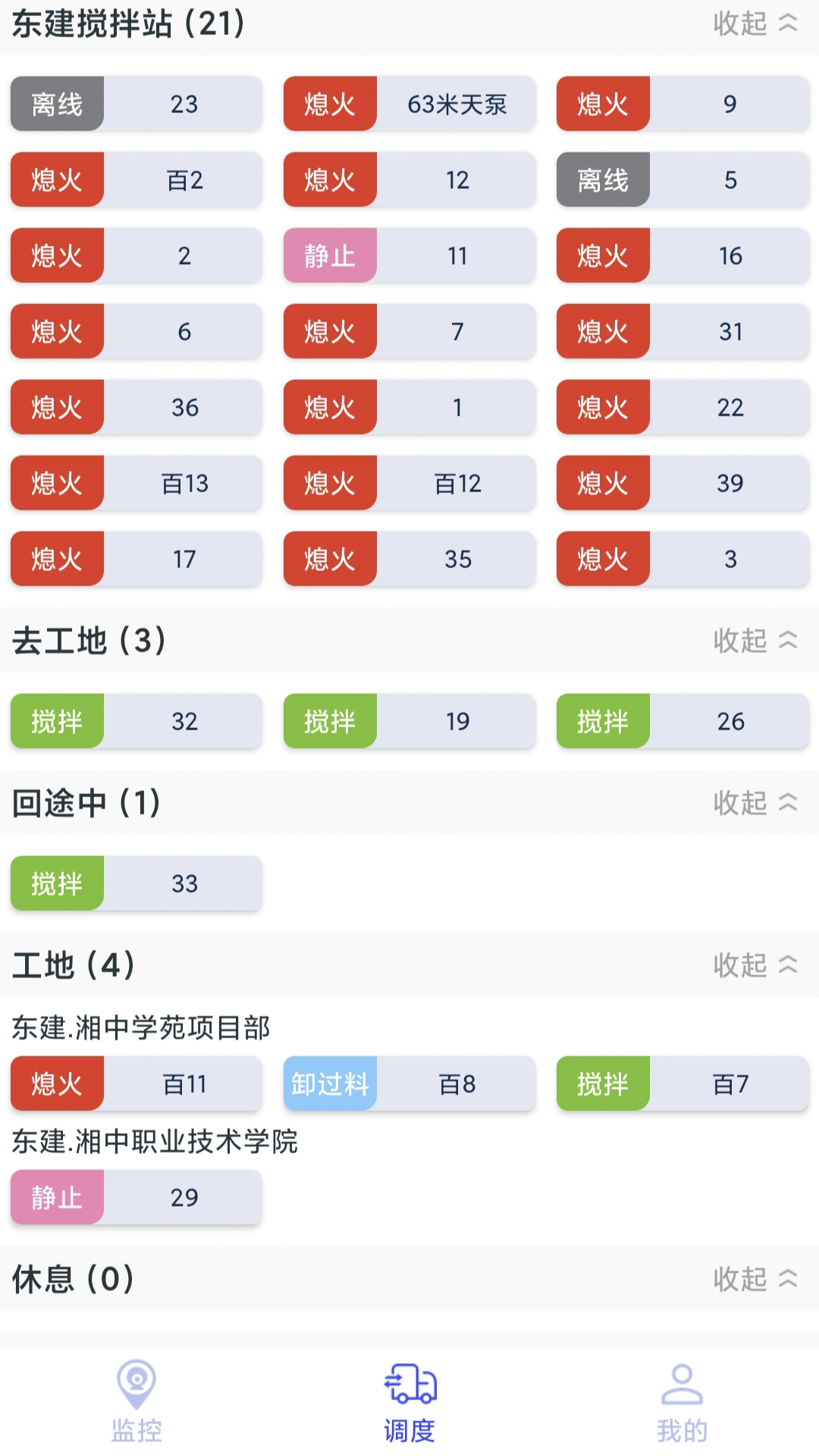This screenshot has width=819, height=1456.
Task: Click the 静止 status badge of vehicle 11
Action: (330, 256)
